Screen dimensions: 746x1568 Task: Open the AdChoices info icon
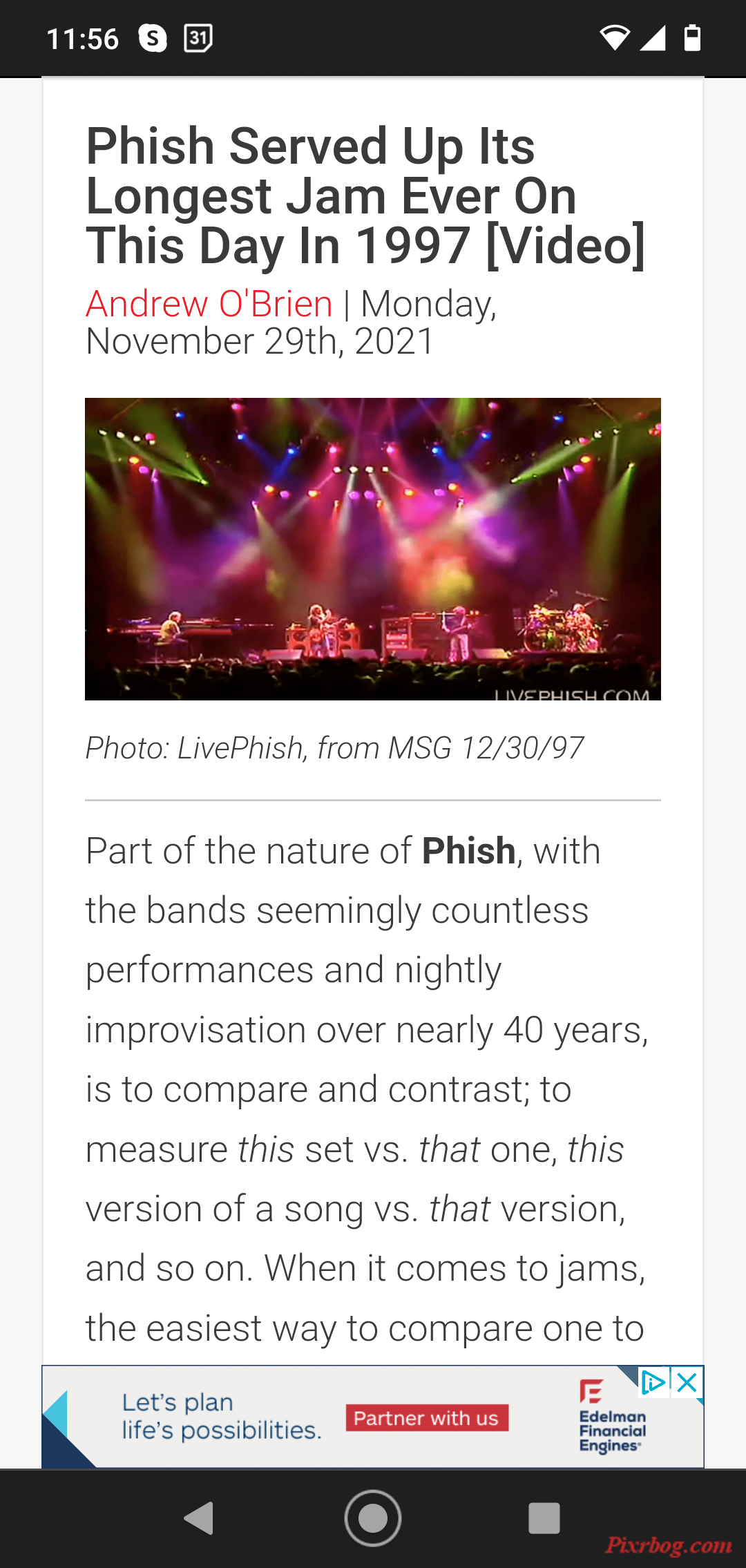click(653, 1382)
